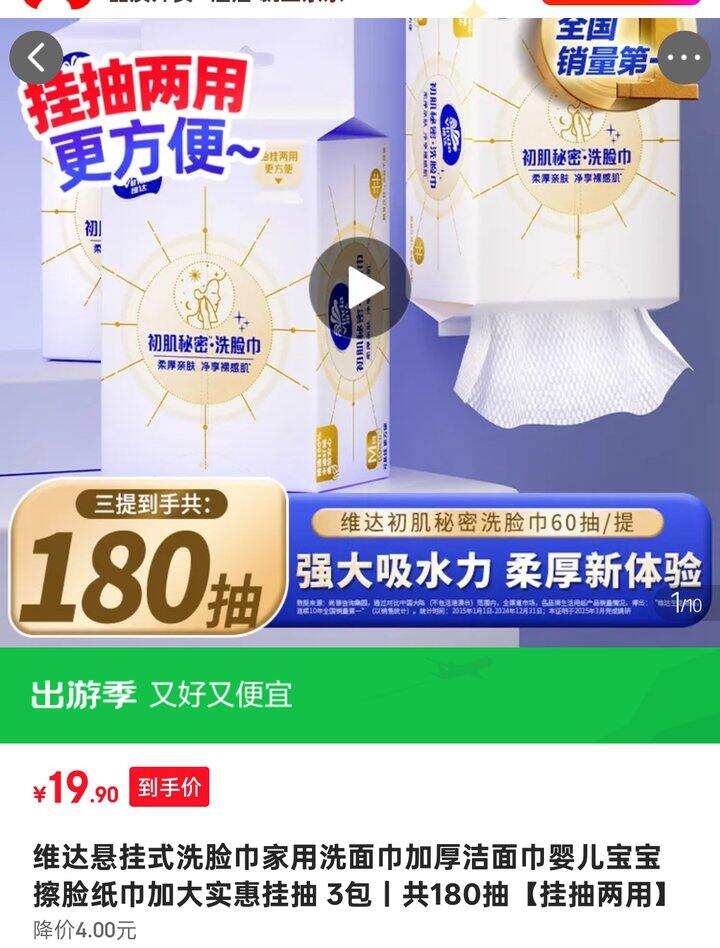This screenshot has height=948, width=720.
Task: Go back using the arrow icon
Action: [x=36, y=58]
